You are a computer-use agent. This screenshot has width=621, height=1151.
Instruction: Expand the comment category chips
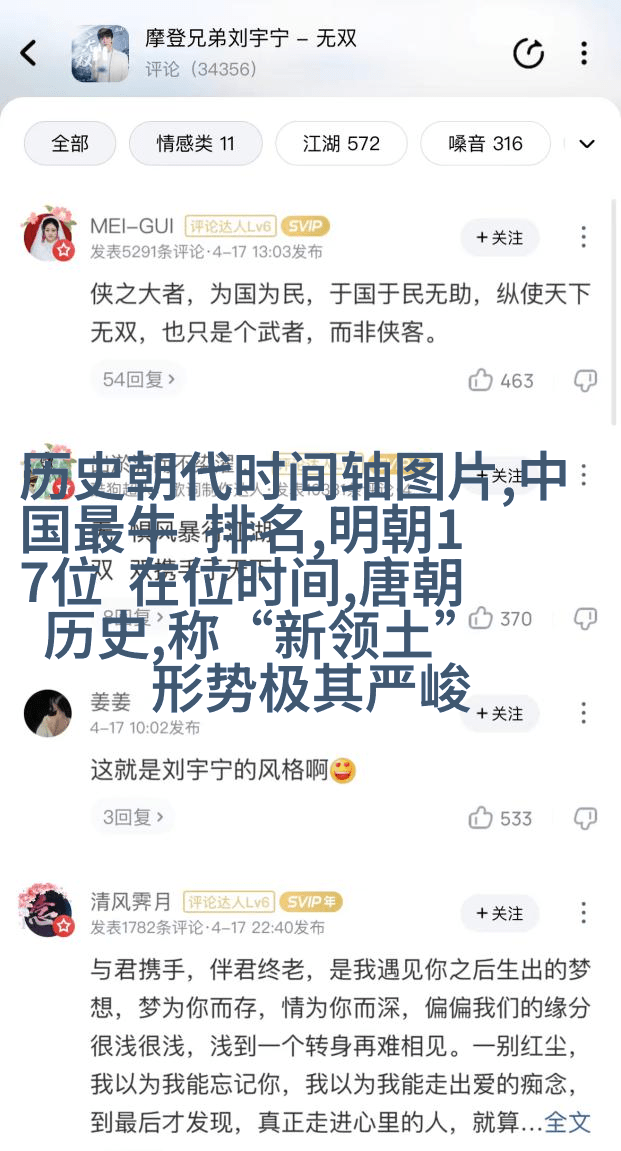click(587, 143)
